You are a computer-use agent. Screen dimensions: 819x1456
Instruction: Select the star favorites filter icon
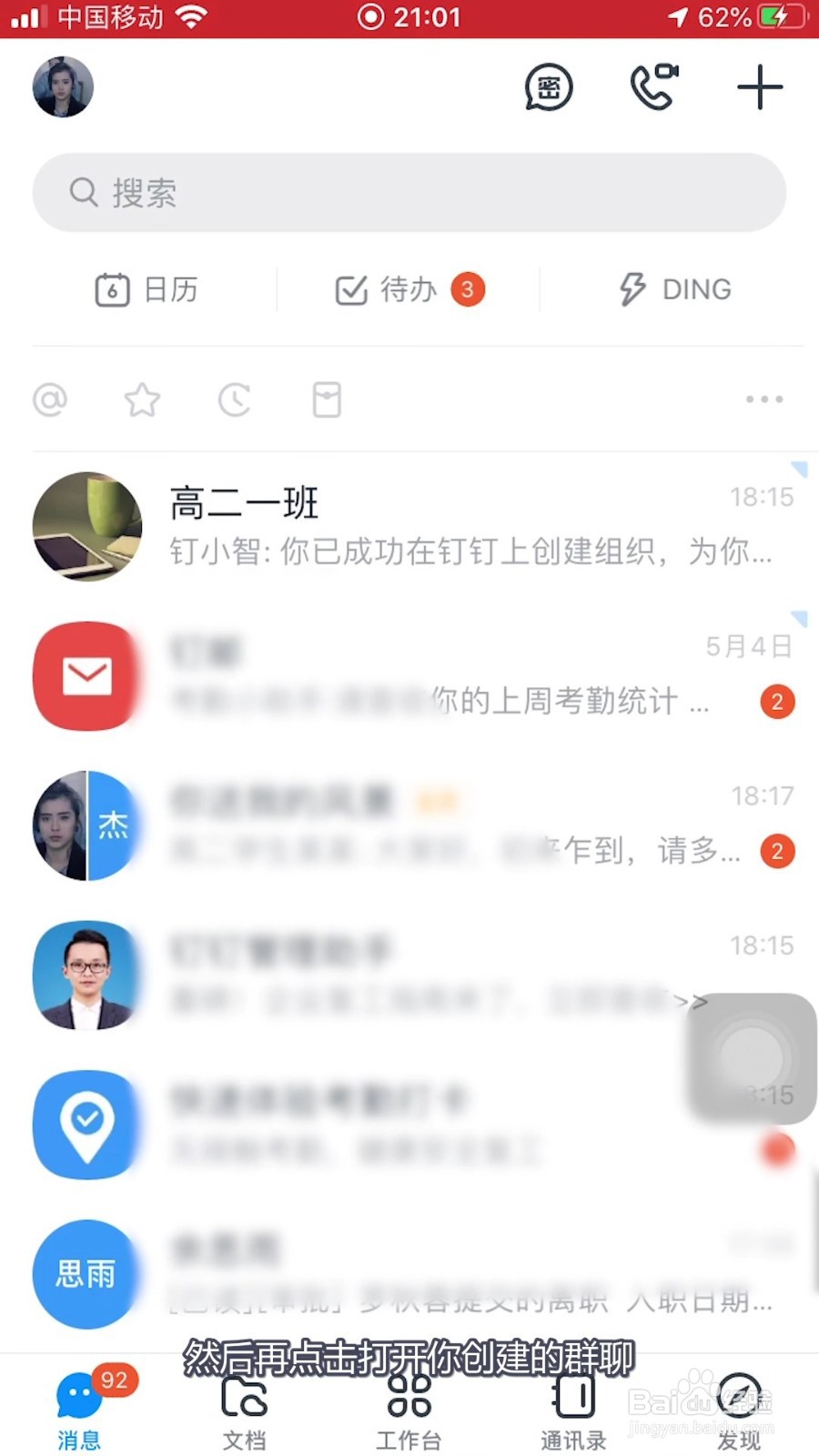(x=143, y=399)
